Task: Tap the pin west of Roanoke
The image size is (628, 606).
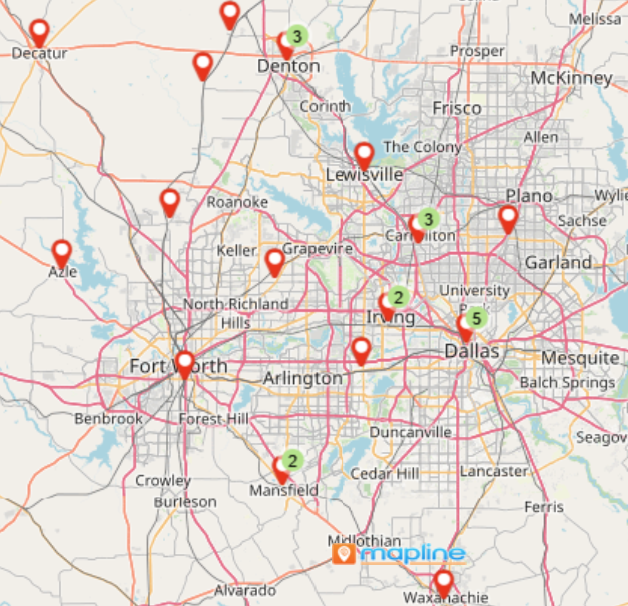Action: [170, 201]
